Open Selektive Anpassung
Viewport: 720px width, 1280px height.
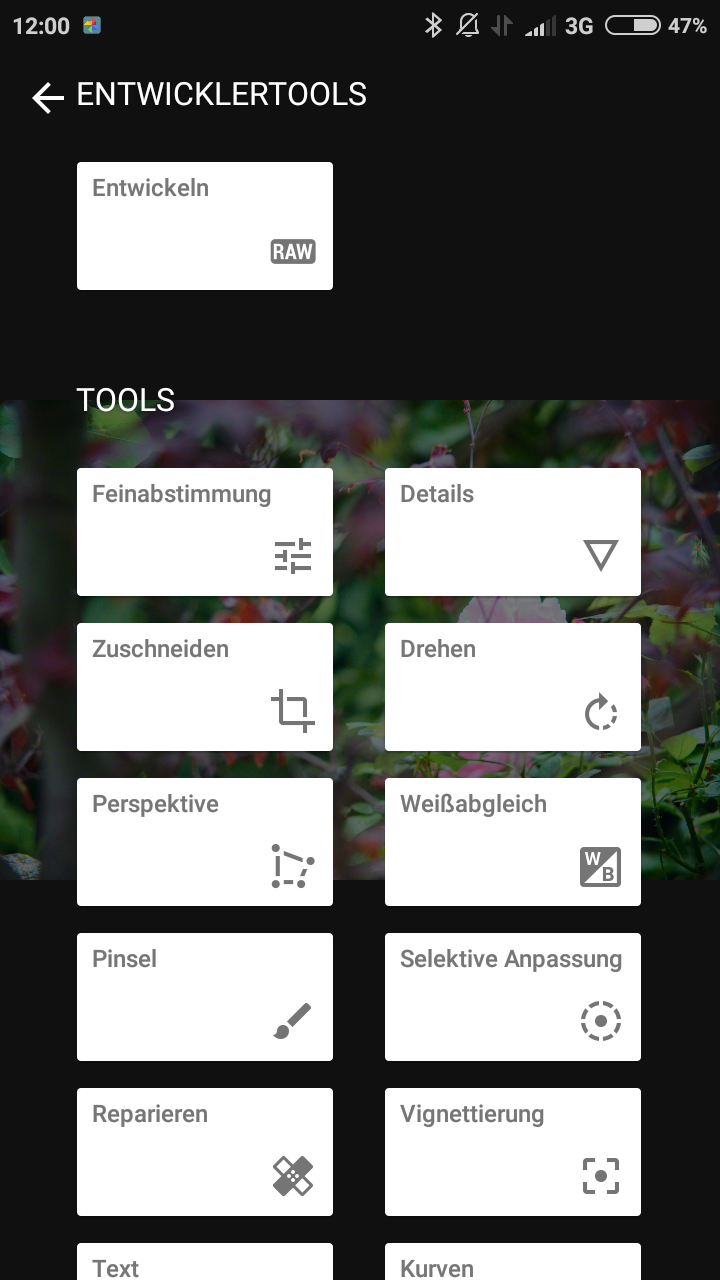tap(513, 997)
